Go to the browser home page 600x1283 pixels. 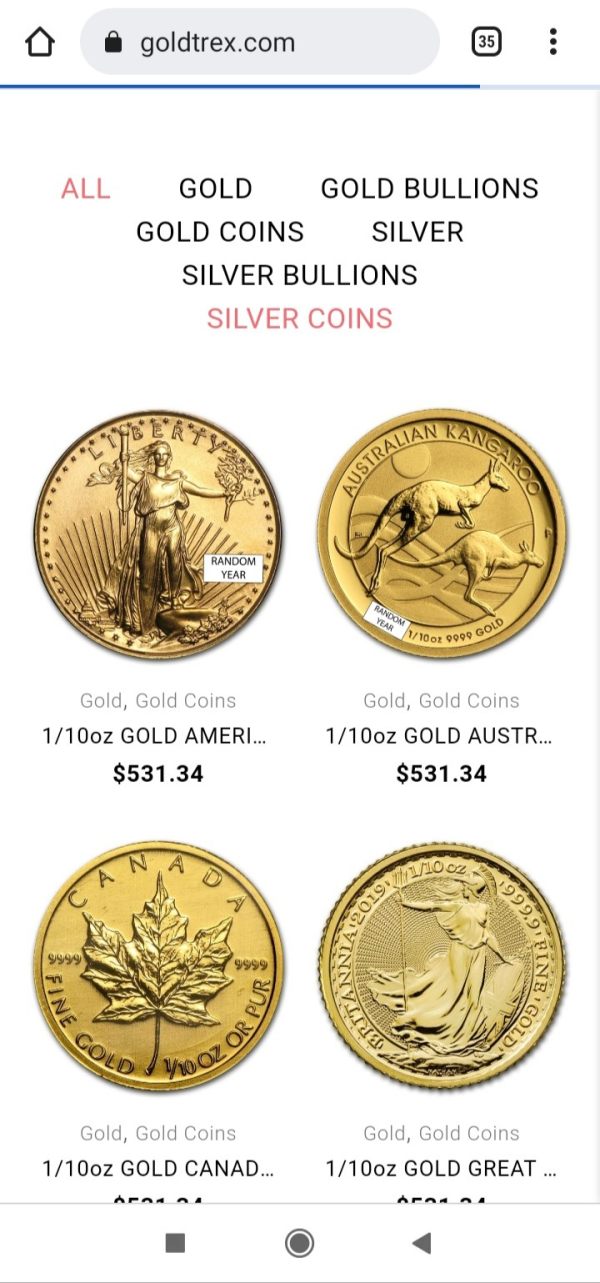39,42
